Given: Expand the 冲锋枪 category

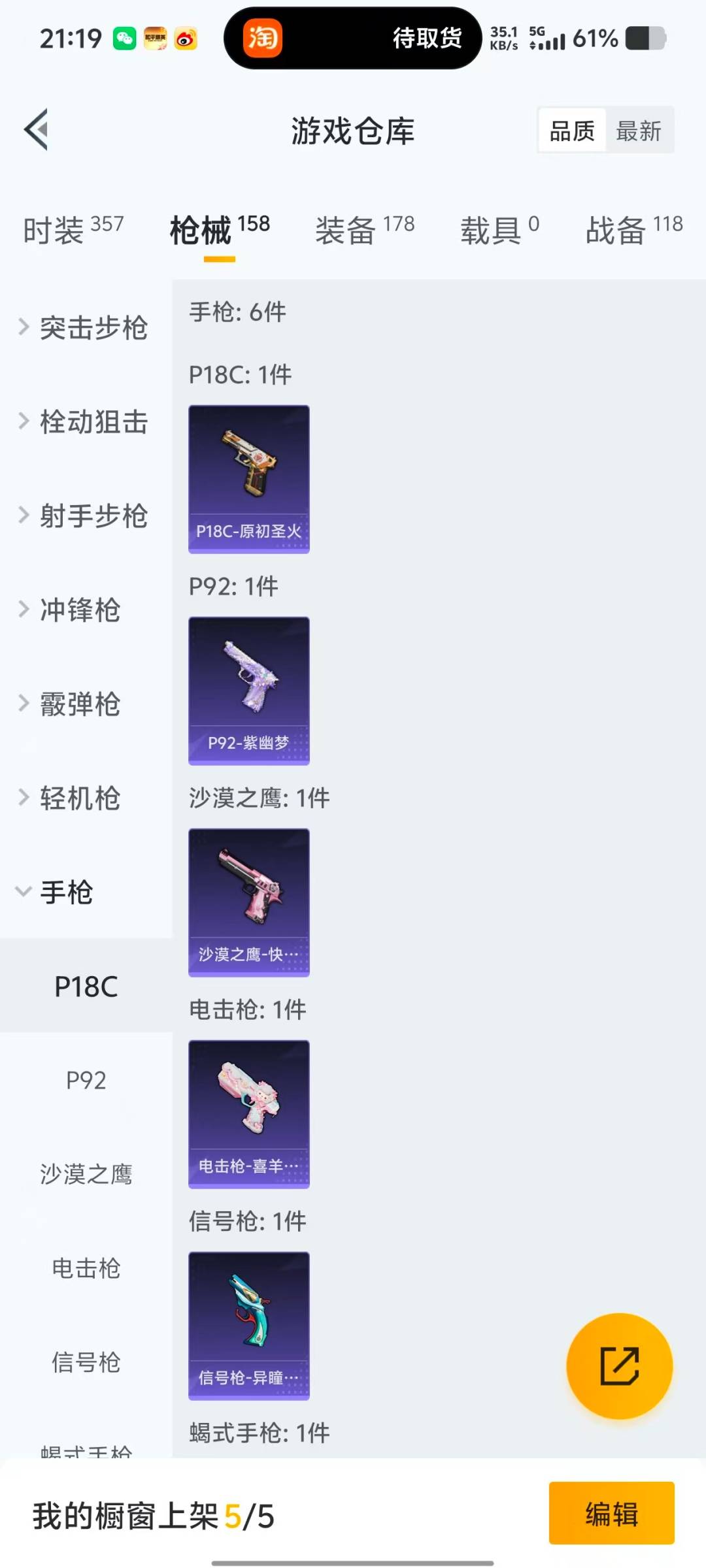Looking at the screenshot, I should point(81,611).
